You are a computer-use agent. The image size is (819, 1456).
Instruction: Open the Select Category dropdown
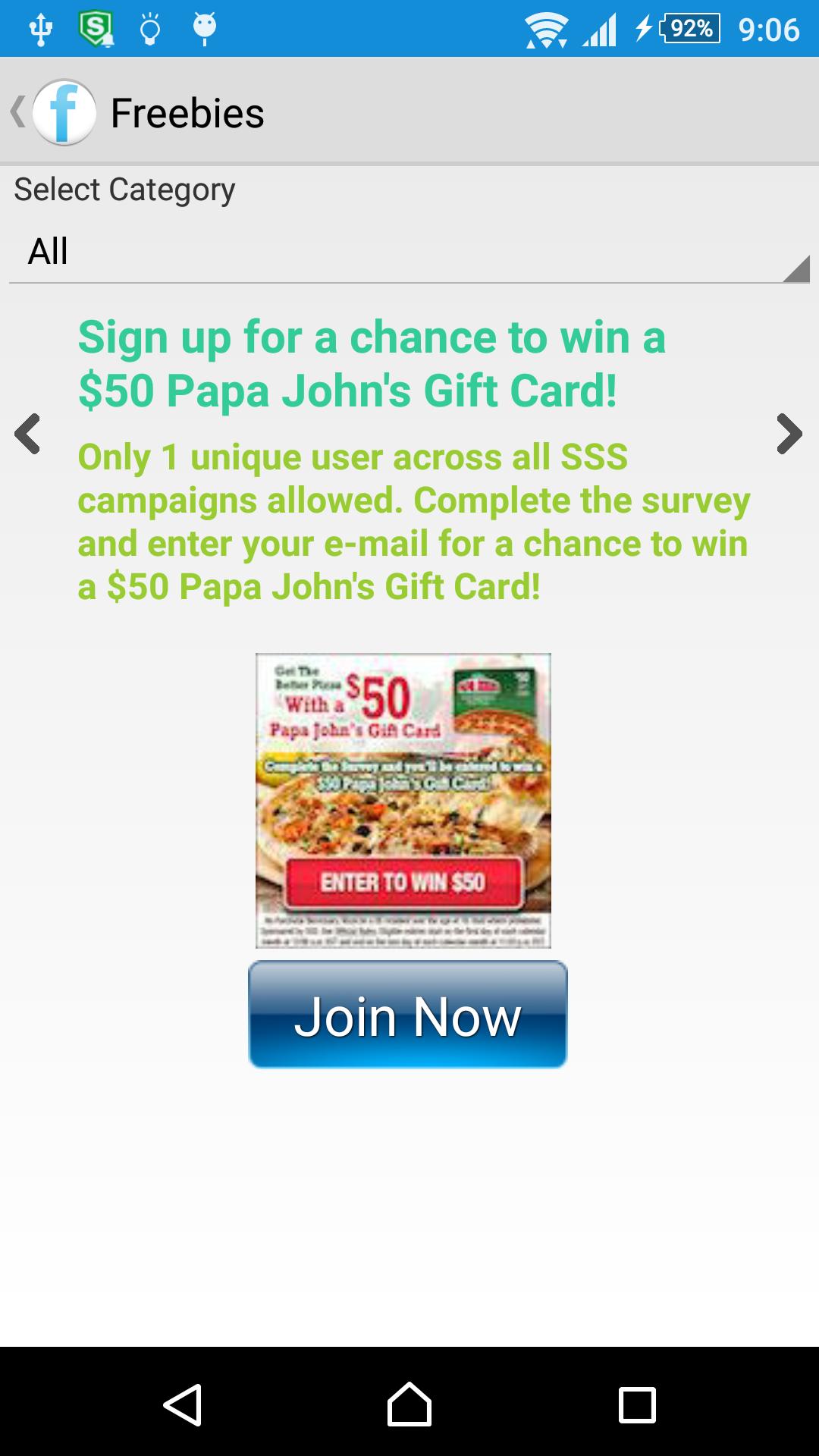(x=409, y=253)
